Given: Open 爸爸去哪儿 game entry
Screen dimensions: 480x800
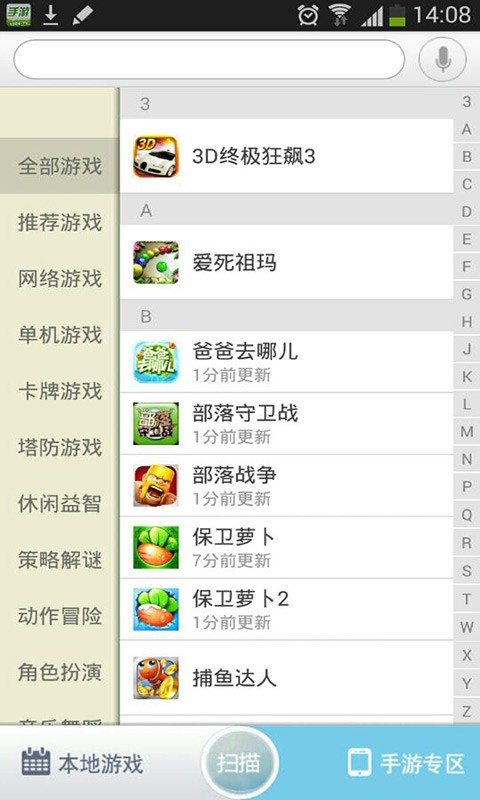Looking at the screenshot, I should tap(287, 362).
